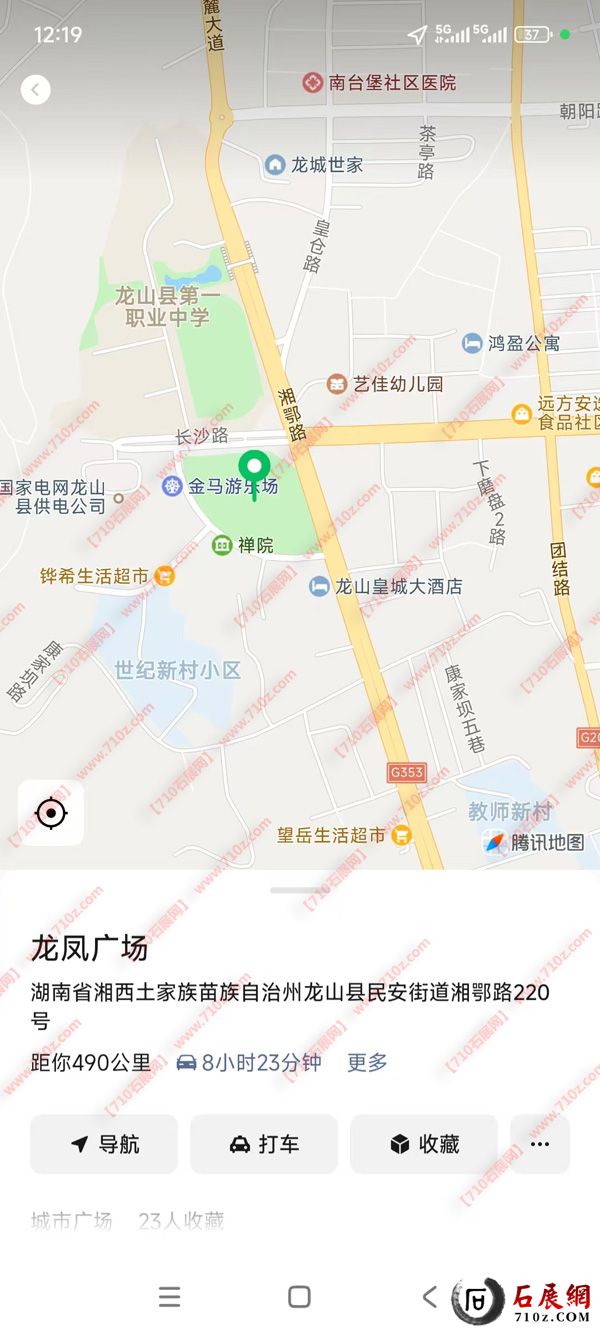600x1333 pixels.
Task: Open driving route showing 8小时23分钟
Action: pos(249,1063)
